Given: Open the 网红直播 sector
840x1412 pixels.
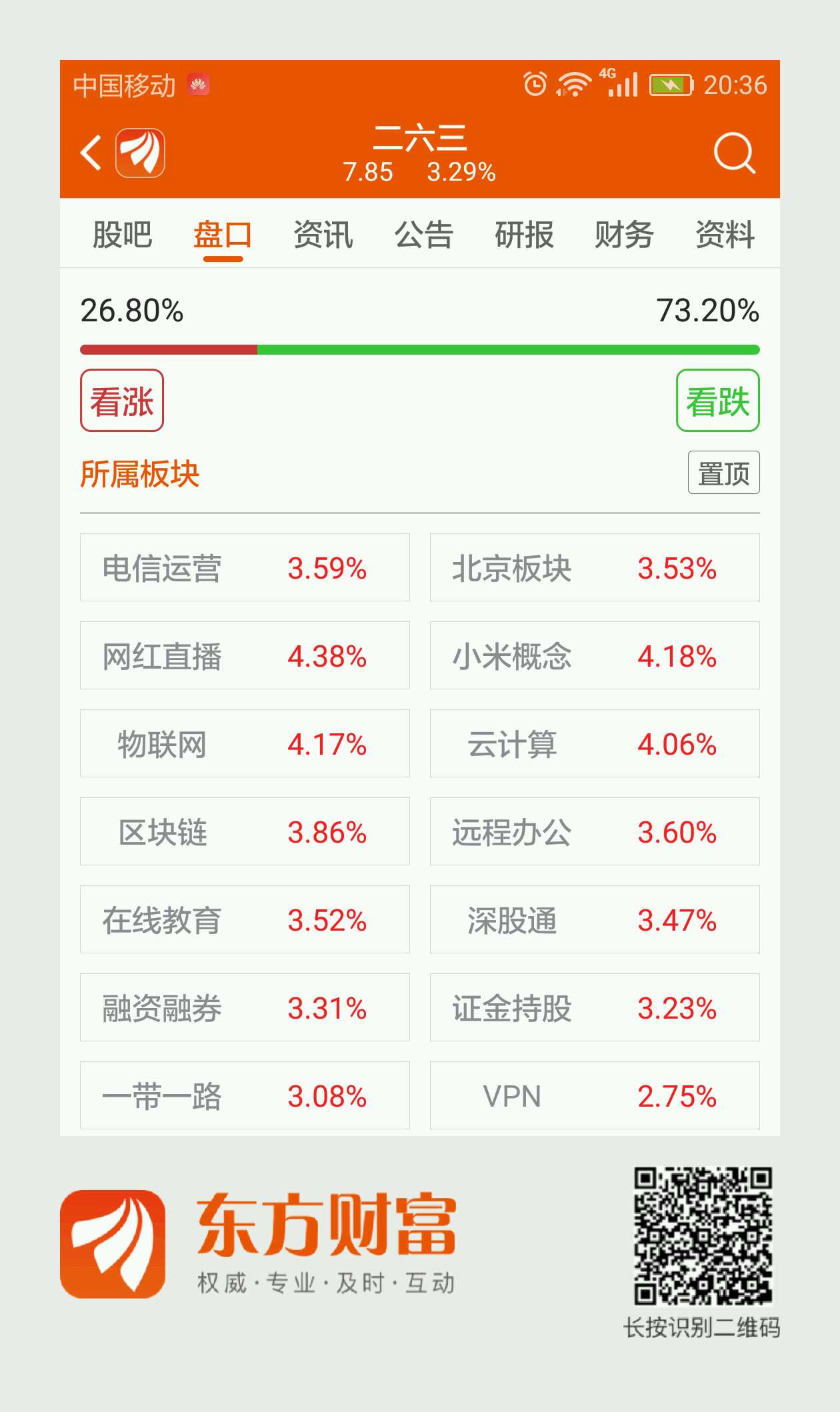Looking at the screenshot, I should tap(245, 655).
